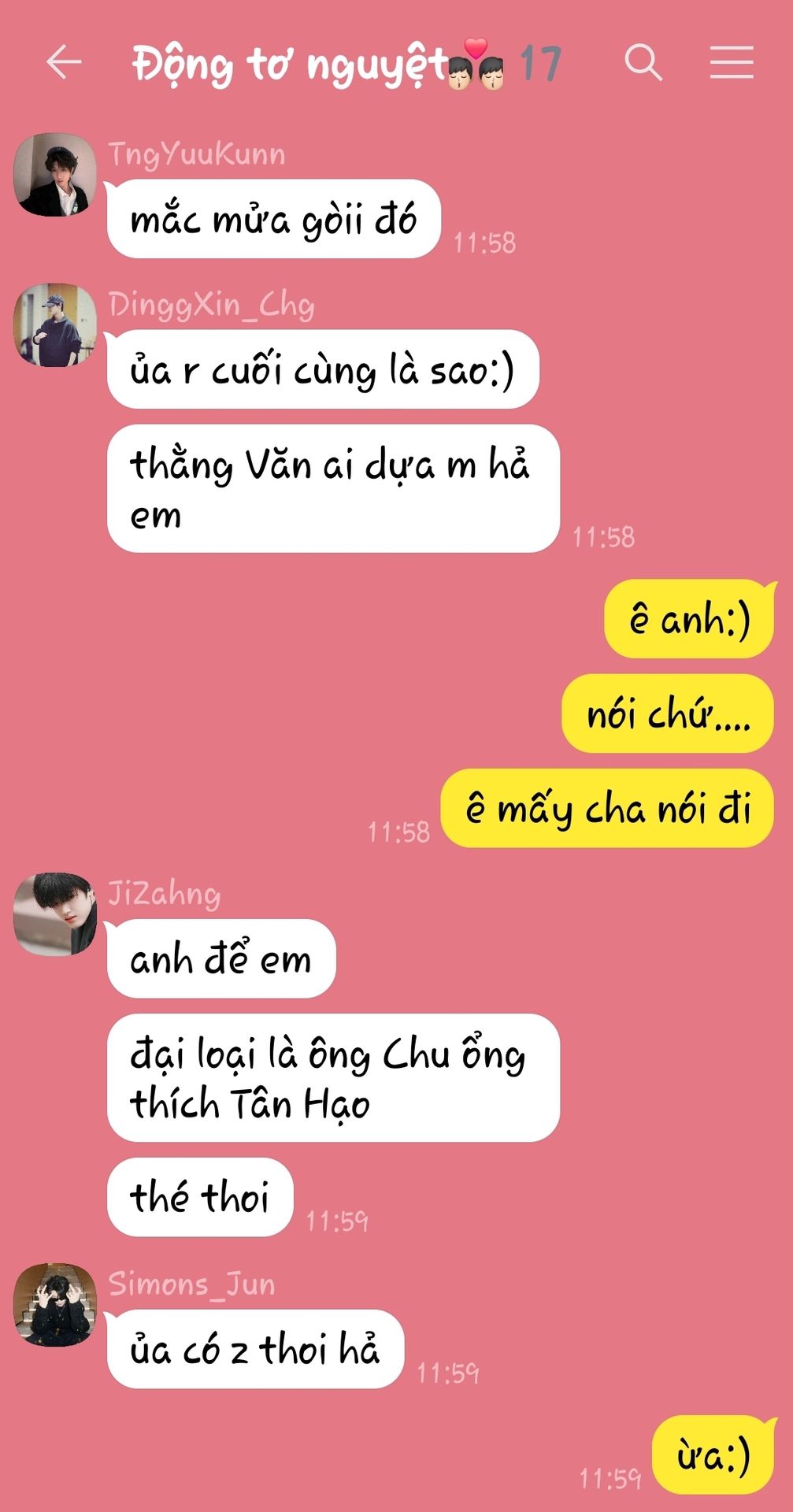Tap JiZahng's profile avatar
This screenshot has width=793, height=1512.
coord(55,914)
